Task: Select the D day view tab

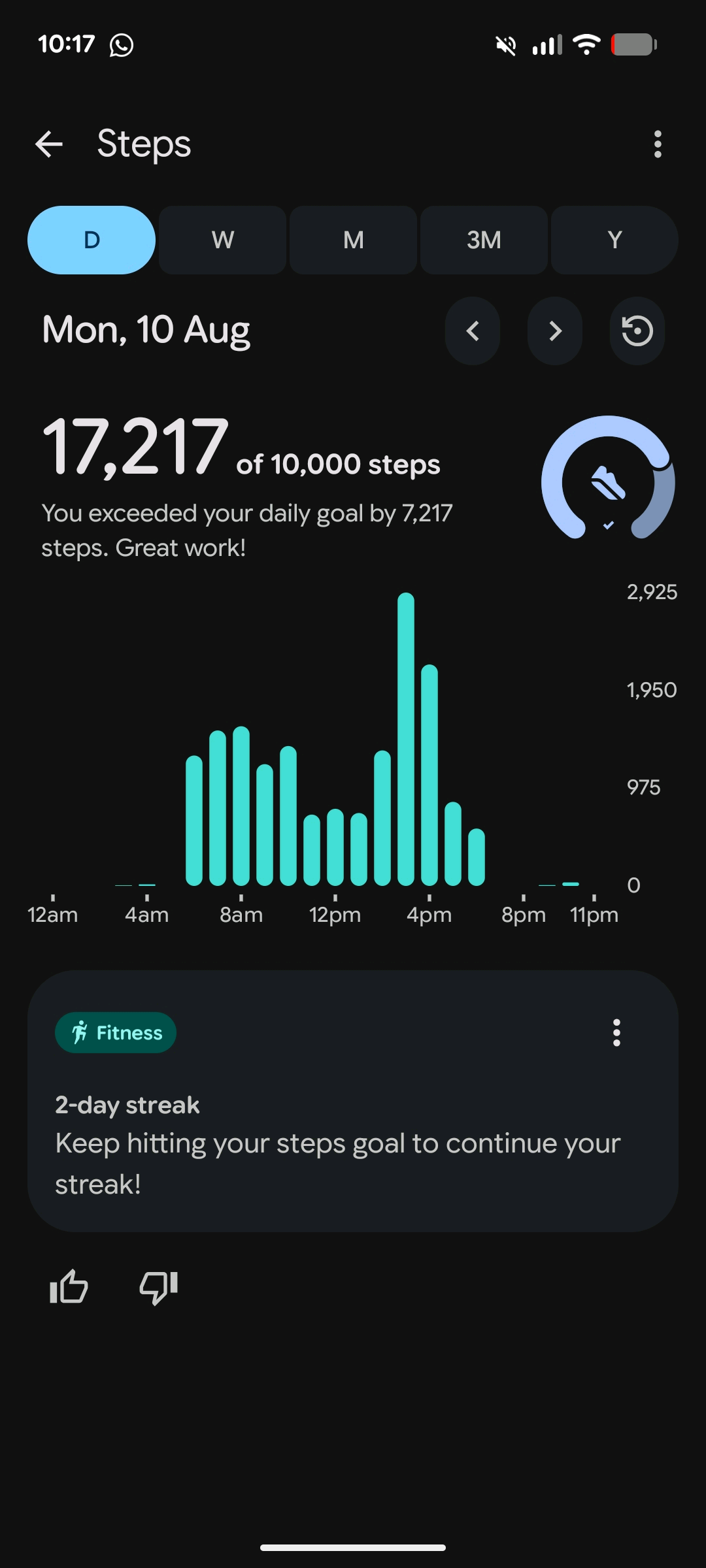Action: pos(92,240)
